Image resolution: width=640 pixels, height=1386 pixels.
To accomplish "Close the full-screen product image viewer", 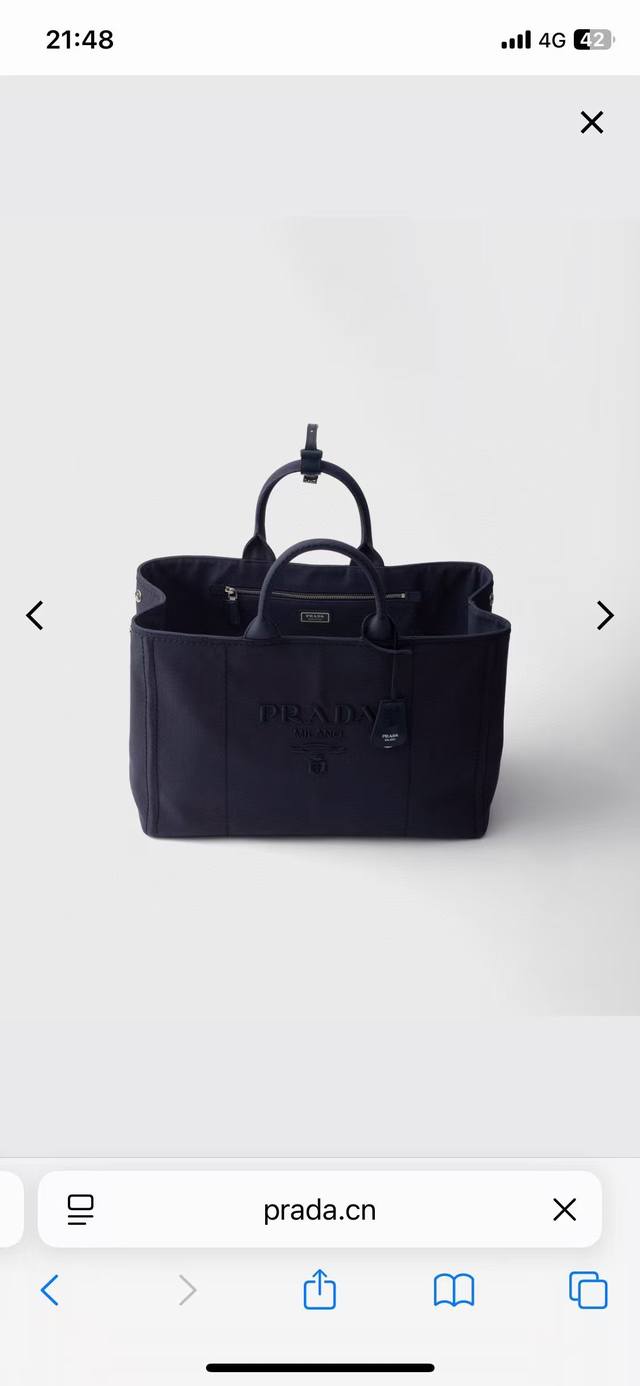I will tap(592, 123).
